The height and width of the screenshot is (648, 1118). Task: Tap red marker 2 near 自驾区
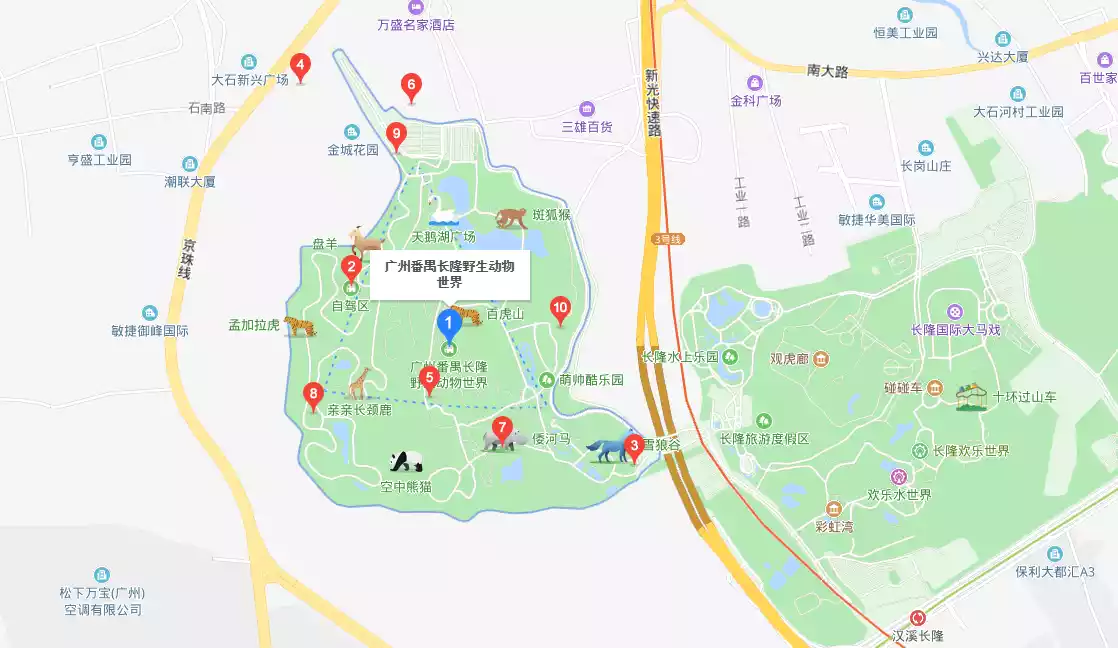[351, 268]
